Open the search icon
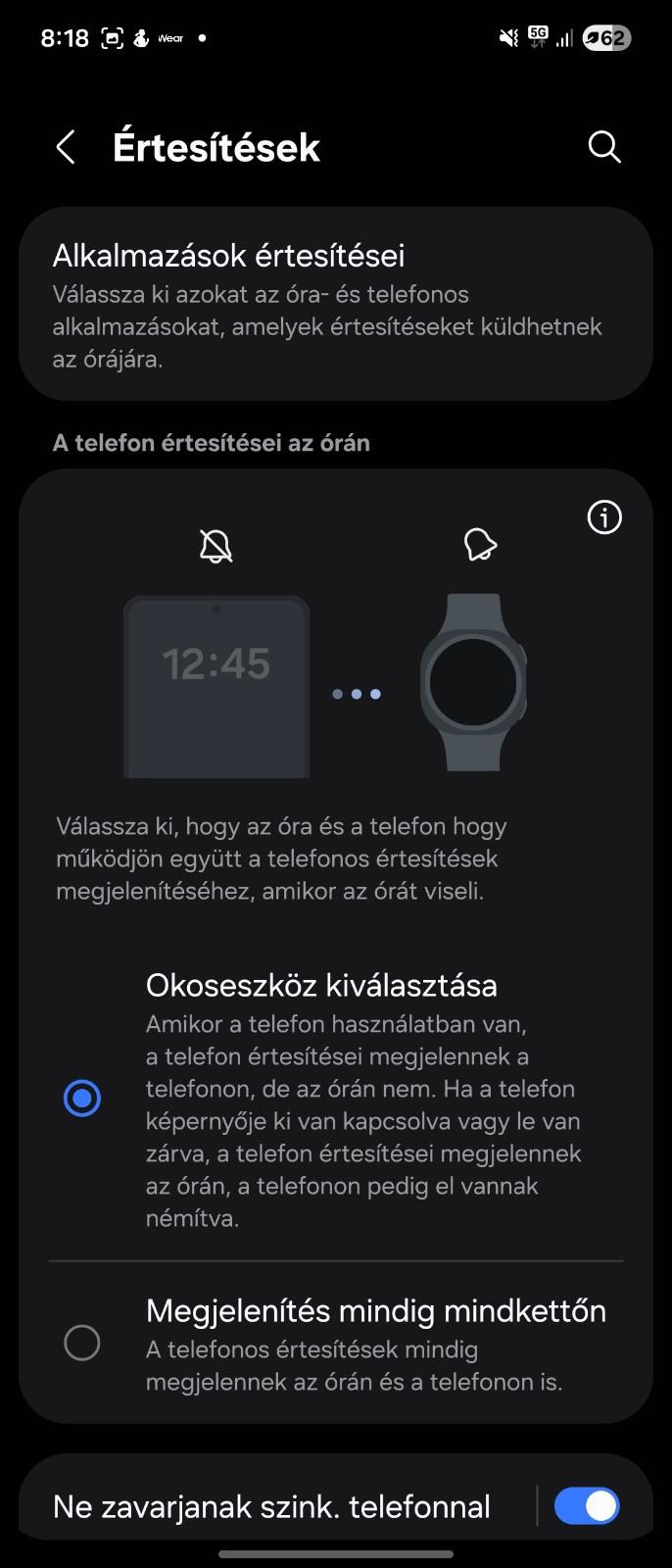 click(603, 148)
